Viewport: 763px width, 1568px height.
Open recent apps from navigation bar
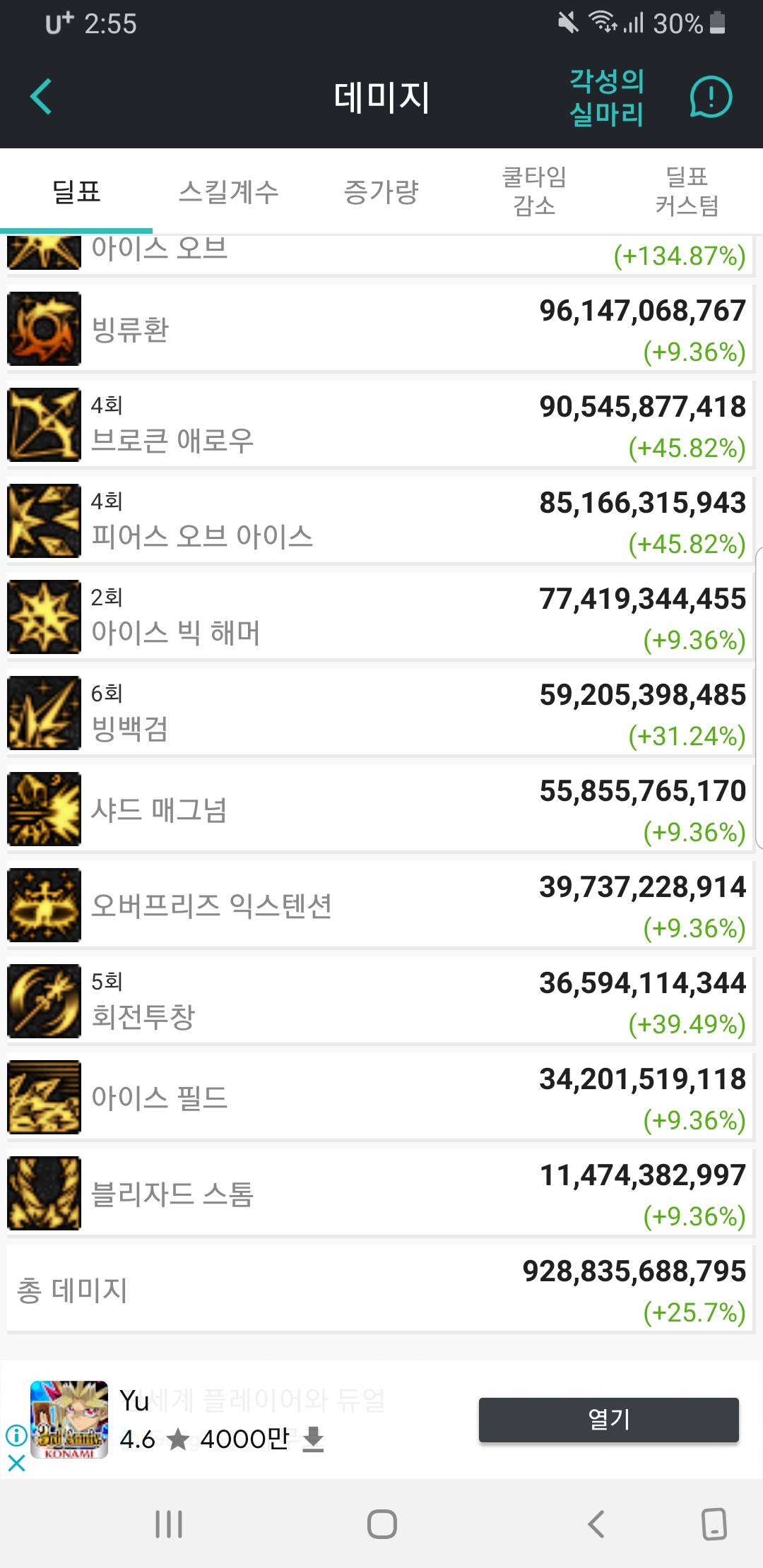tap(169, 1524)
